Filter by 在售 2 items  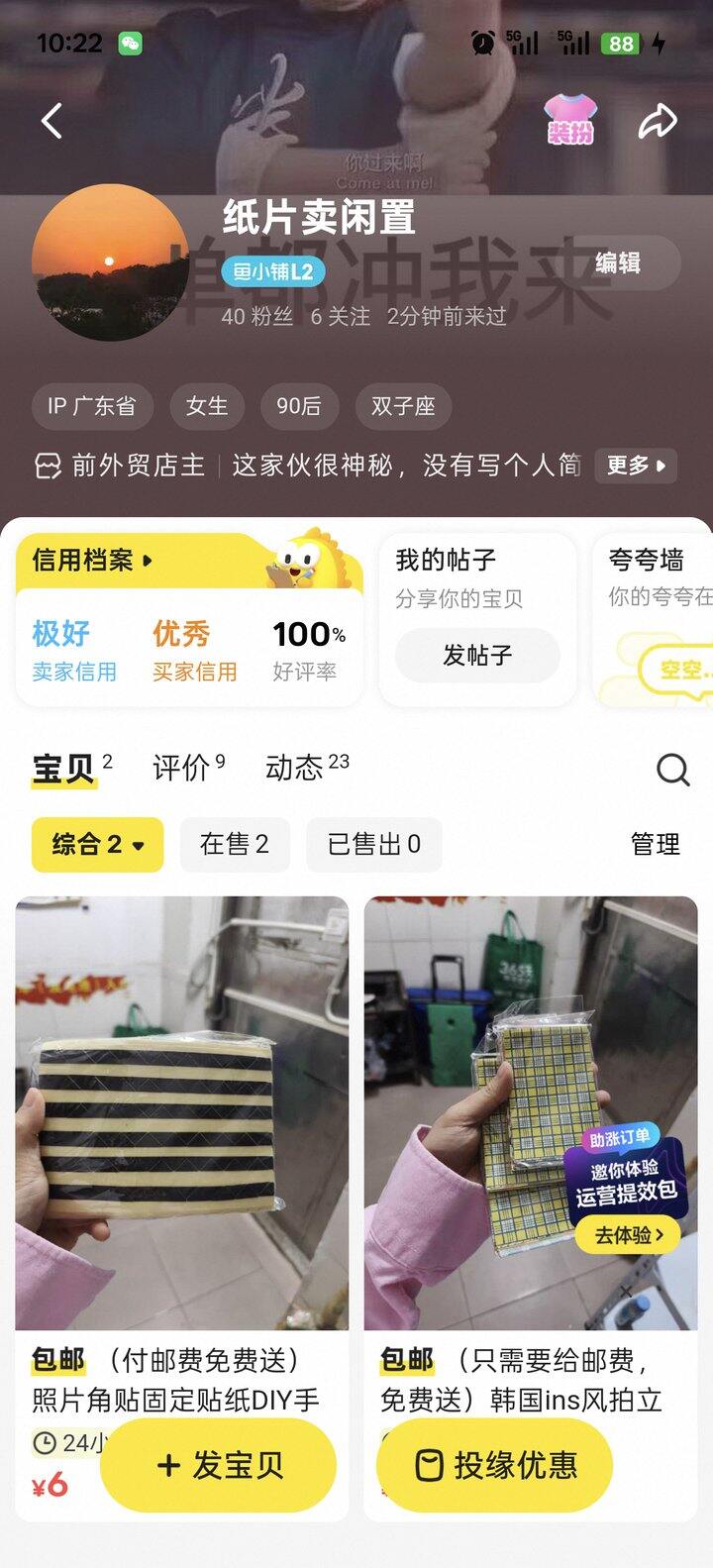[x=235, y=844]
